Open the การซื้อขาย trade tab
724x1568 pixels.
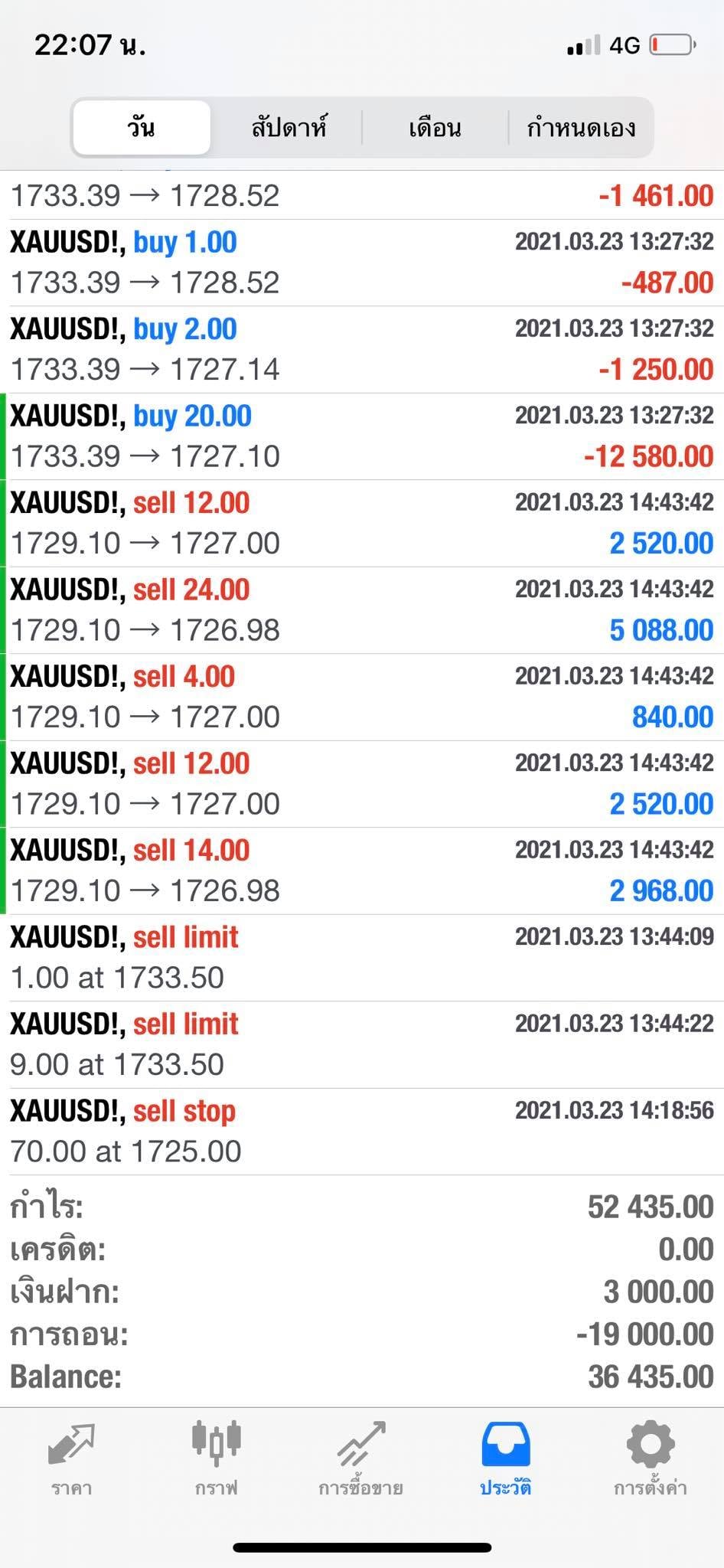[361, 1459]
